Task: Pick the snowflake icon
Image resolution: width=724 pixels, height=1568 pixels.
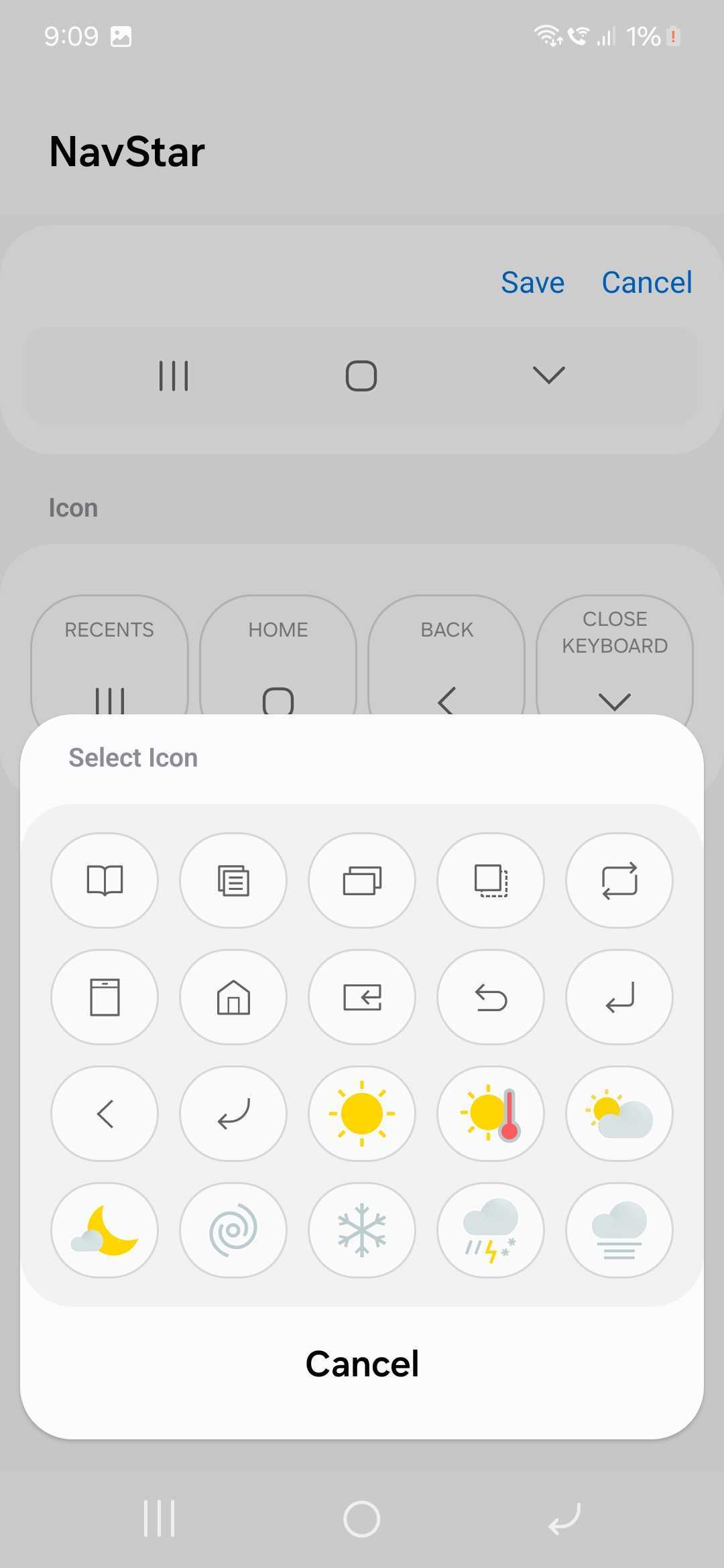Action: pos(362,1230)
